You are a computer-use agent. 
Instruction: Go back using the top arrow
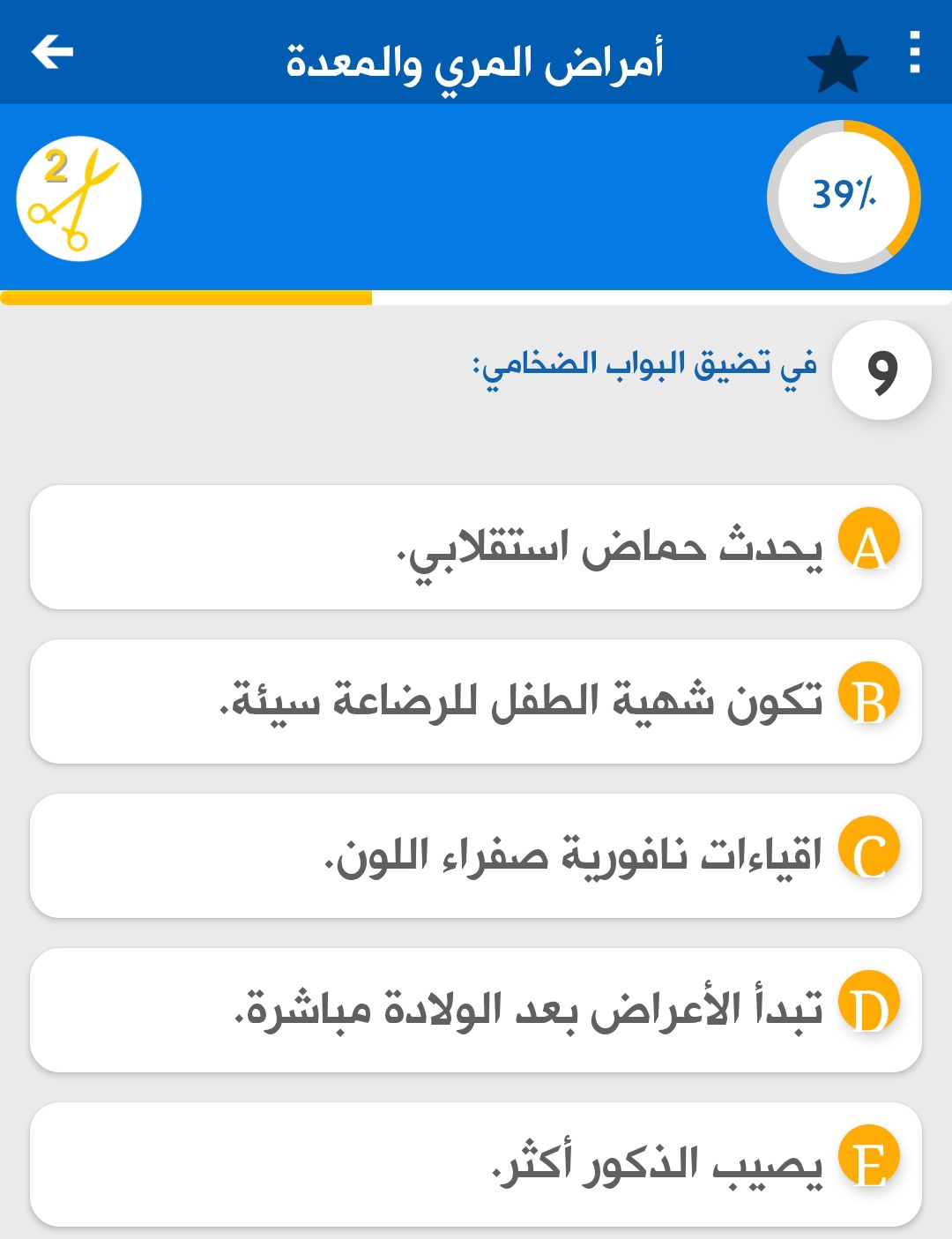click(x=52, y=53)
